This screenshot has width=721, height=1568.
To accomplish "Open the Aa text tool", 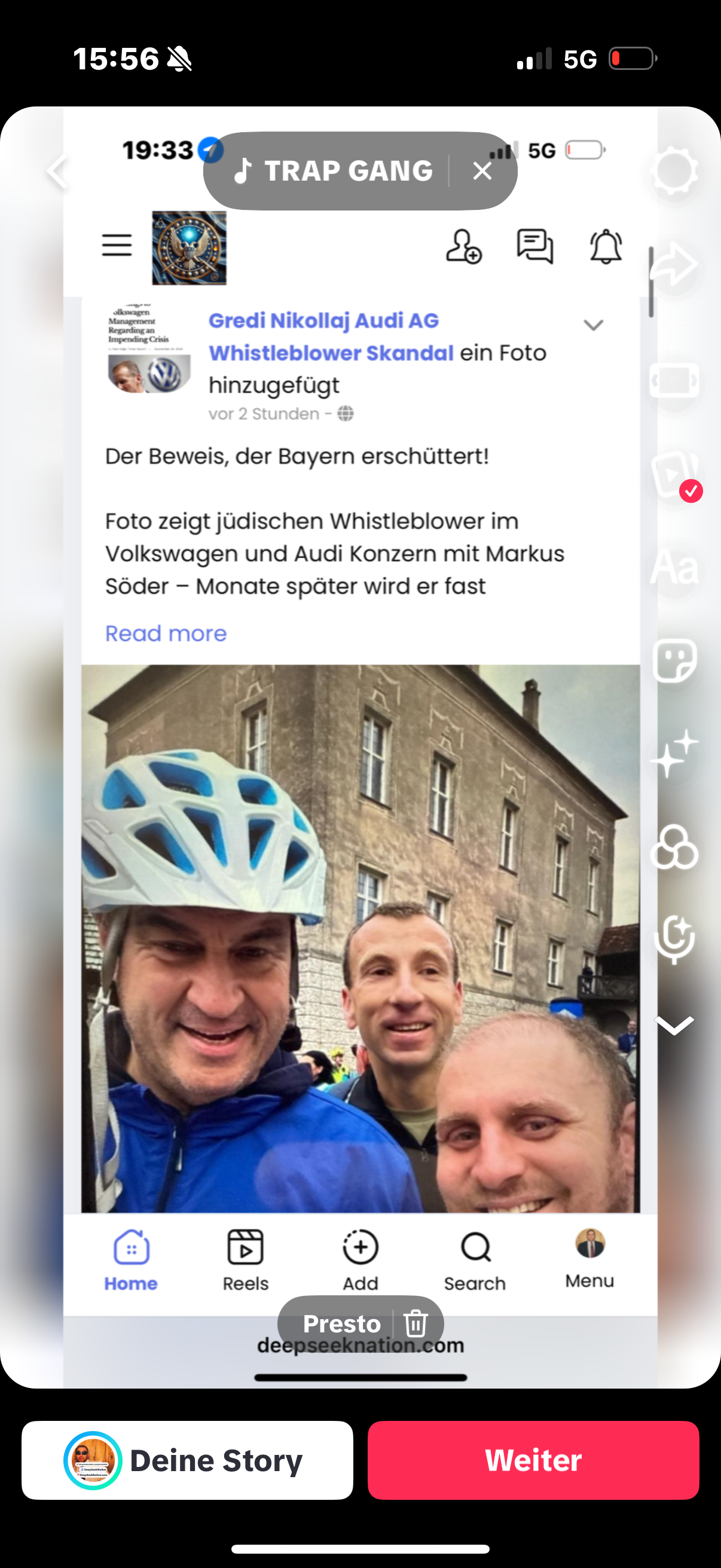I will tap(674, 568).
